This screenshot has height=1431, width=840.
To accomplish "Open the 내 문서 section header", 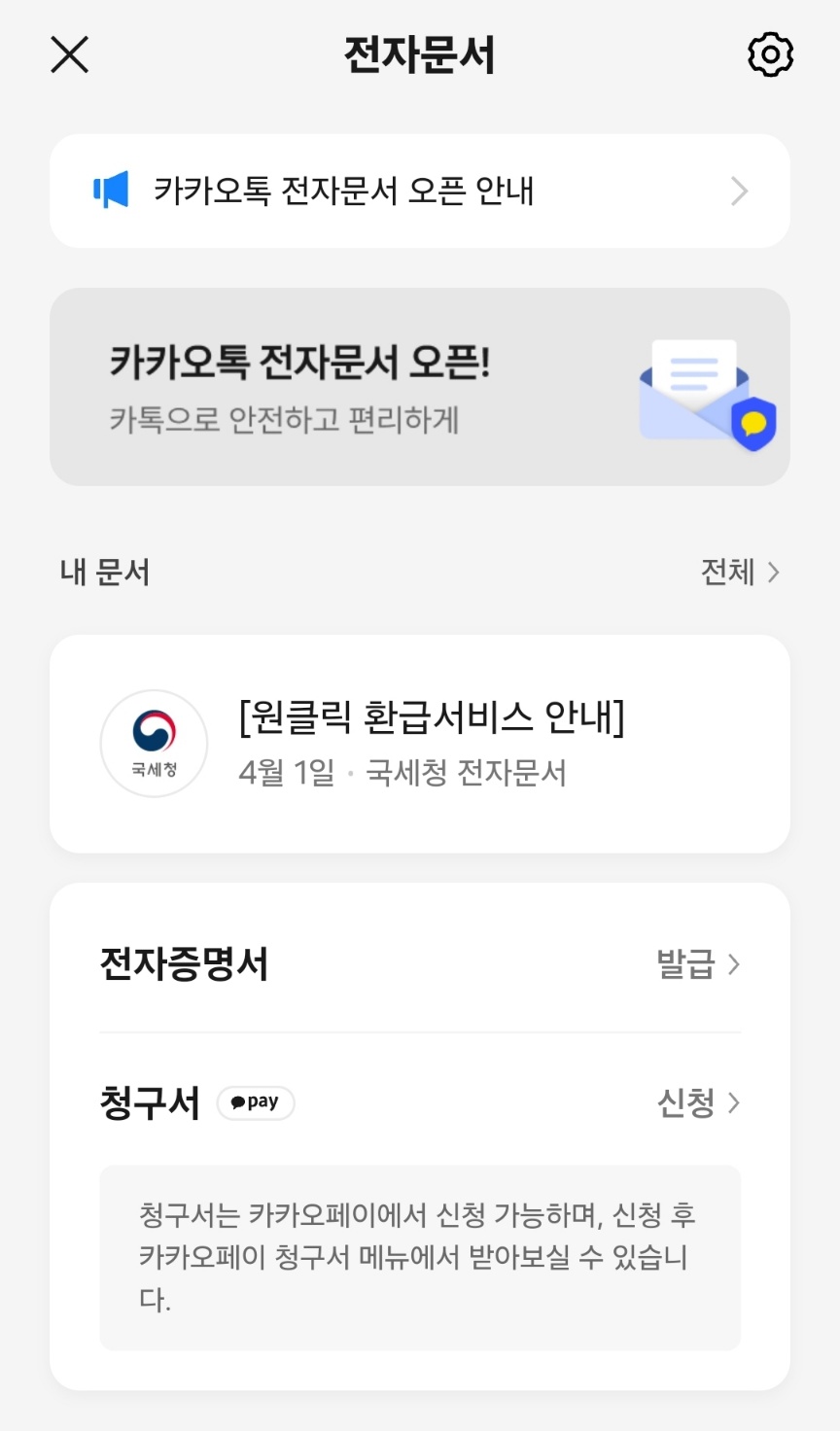I will pos(104,573).
